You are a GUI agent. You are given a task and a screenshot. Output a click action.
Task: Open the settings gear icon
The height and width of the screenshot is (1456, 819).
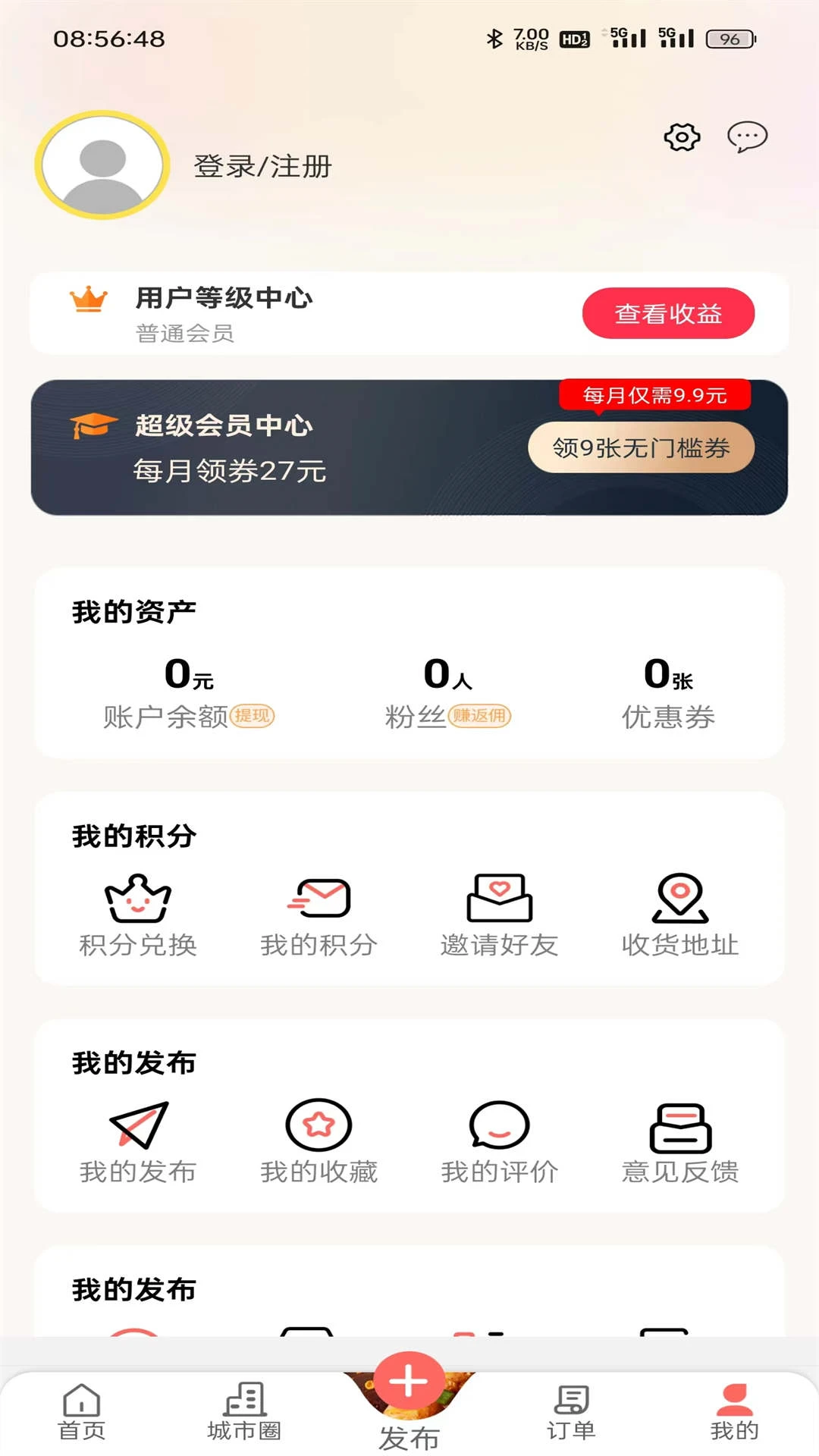[x=680, y=137]
